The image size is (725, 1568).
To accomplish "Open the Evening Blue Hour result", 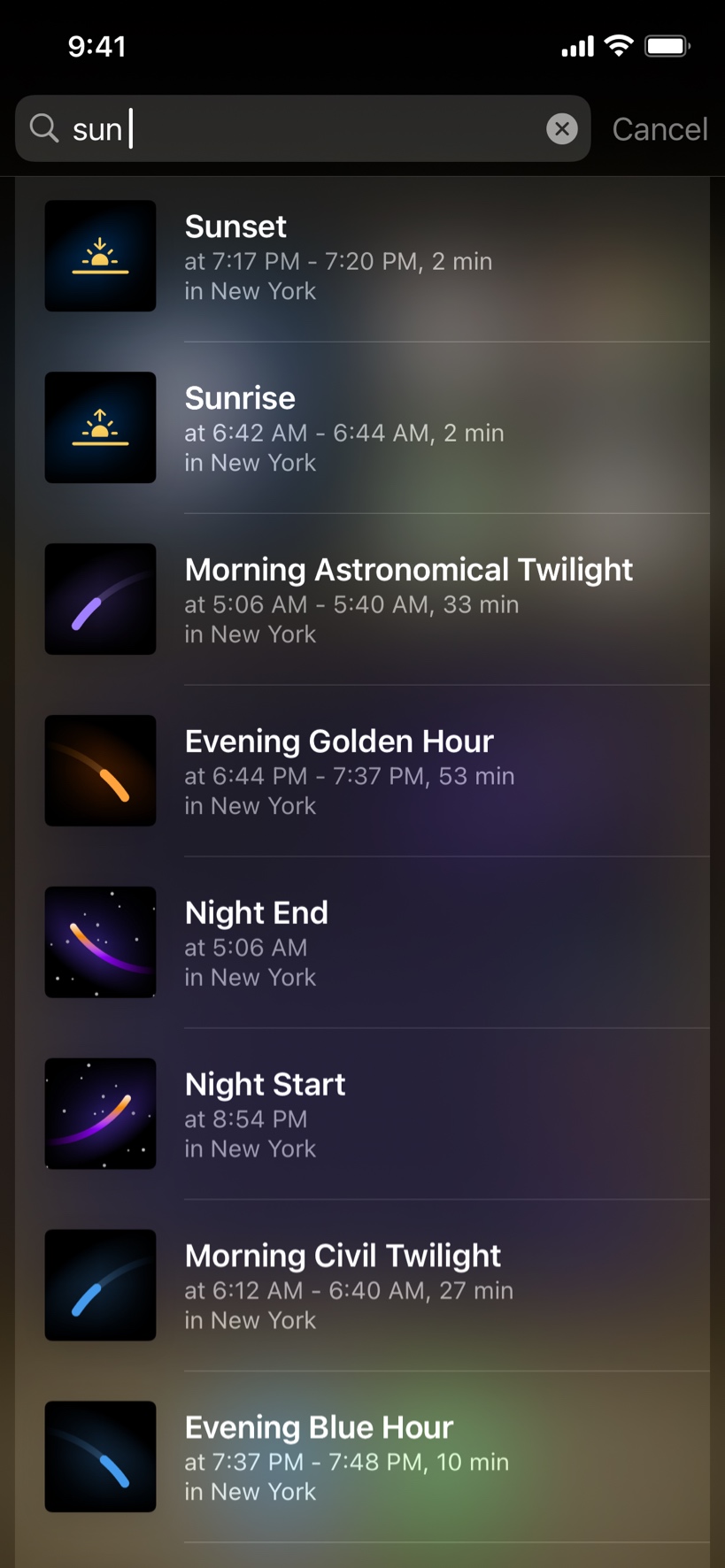I will 363,1458.
